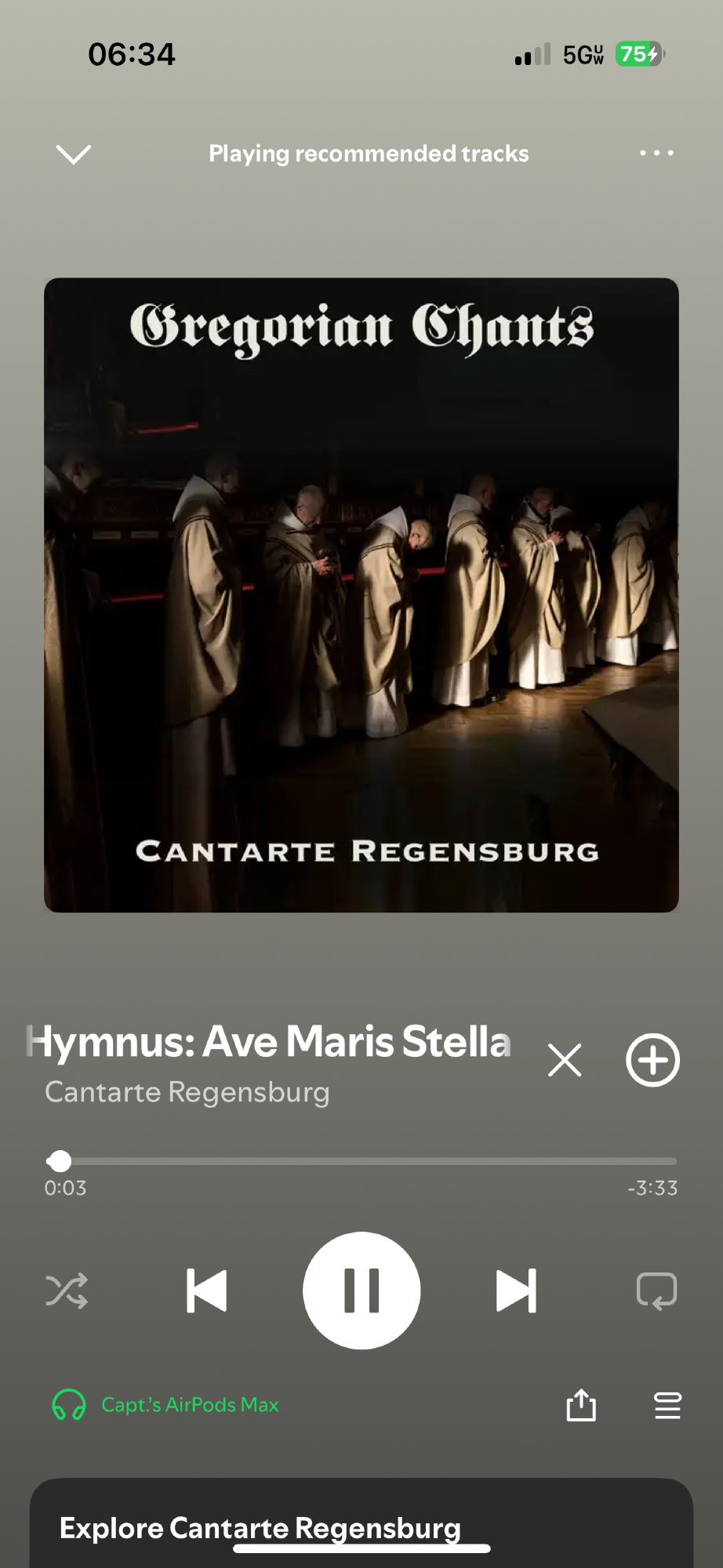Skip to the previous track
This screenshot has height=1568, width=723.
pos(207,1290)
